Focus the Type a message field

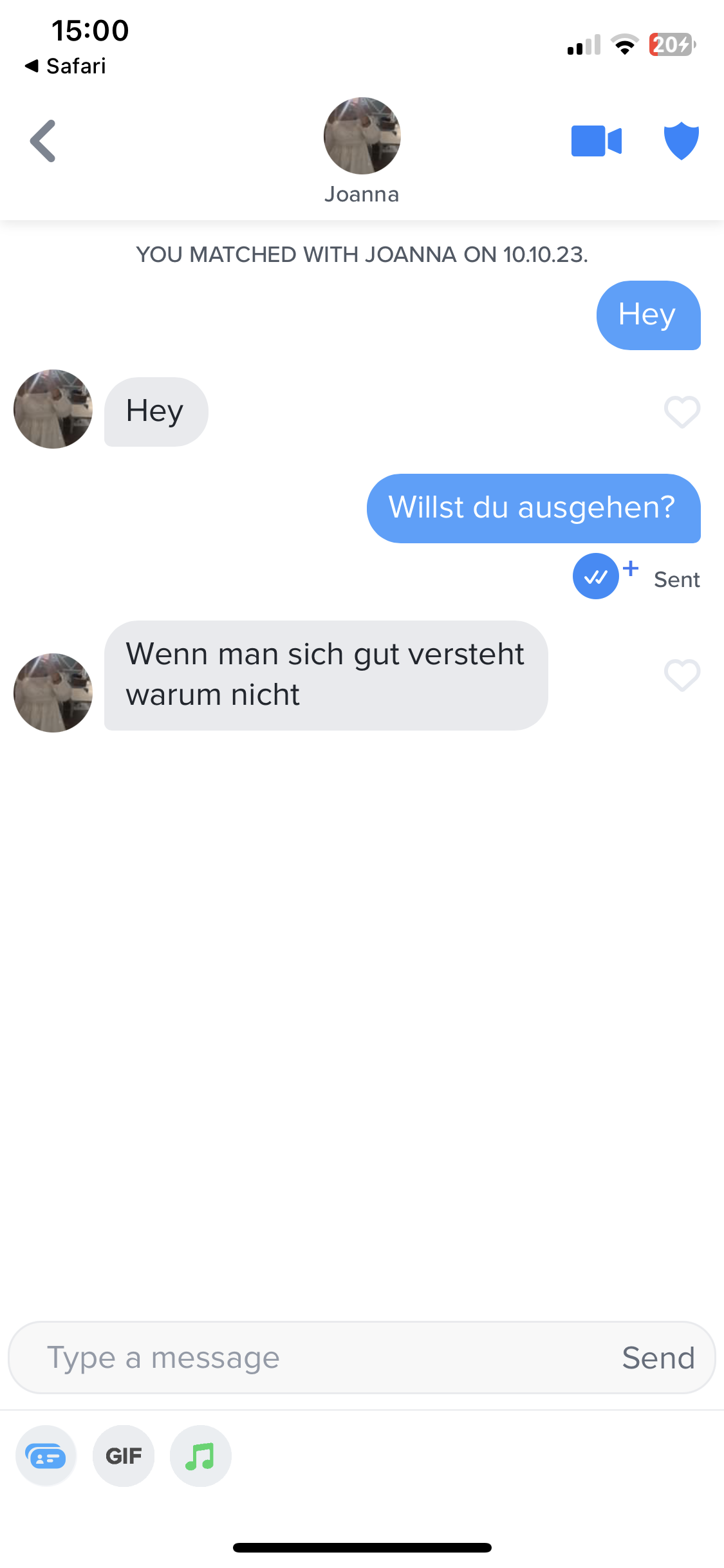(322, 1358)
